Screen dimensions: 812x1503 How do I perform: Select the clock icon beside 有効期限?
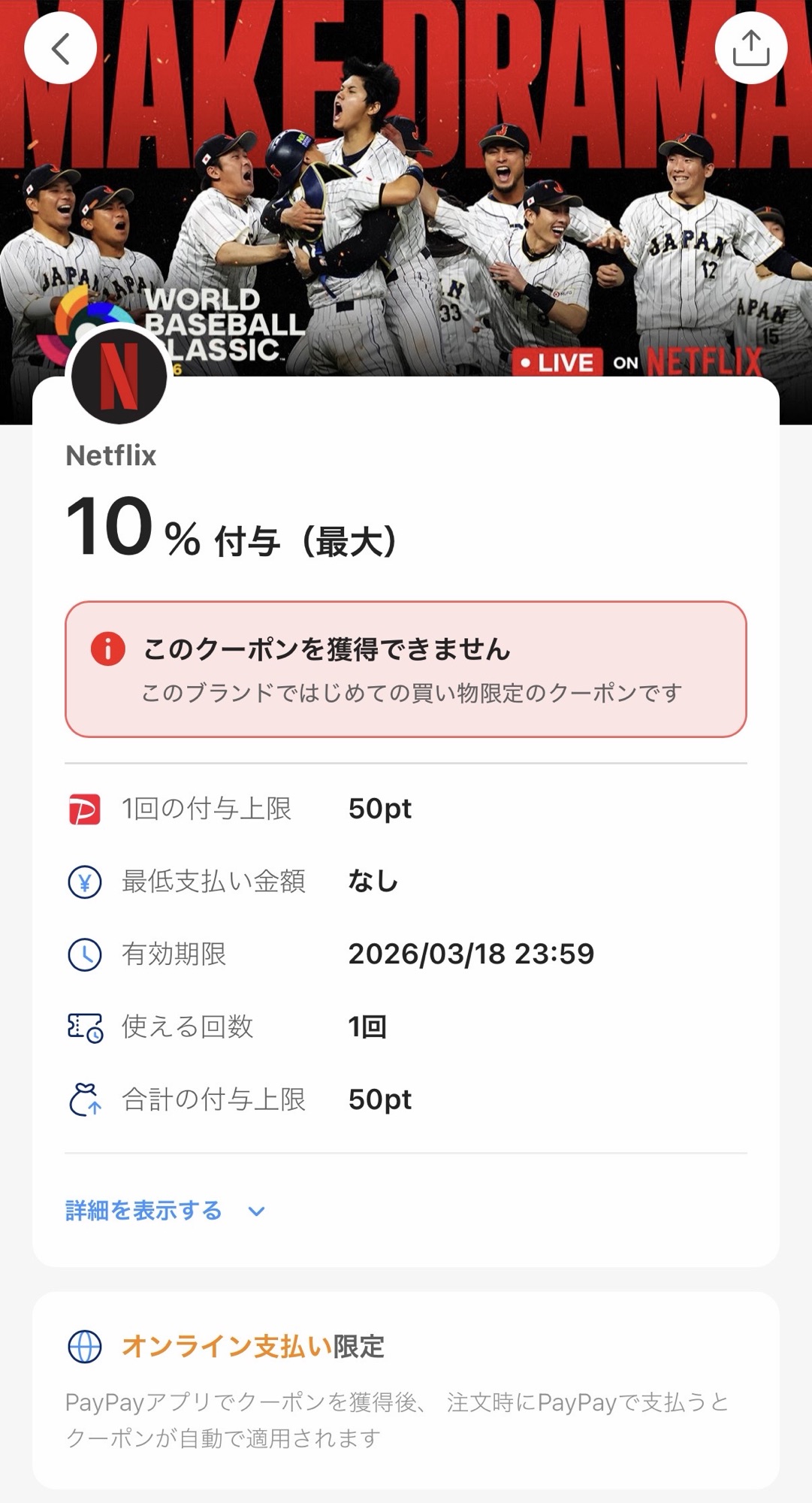(85, 953)
